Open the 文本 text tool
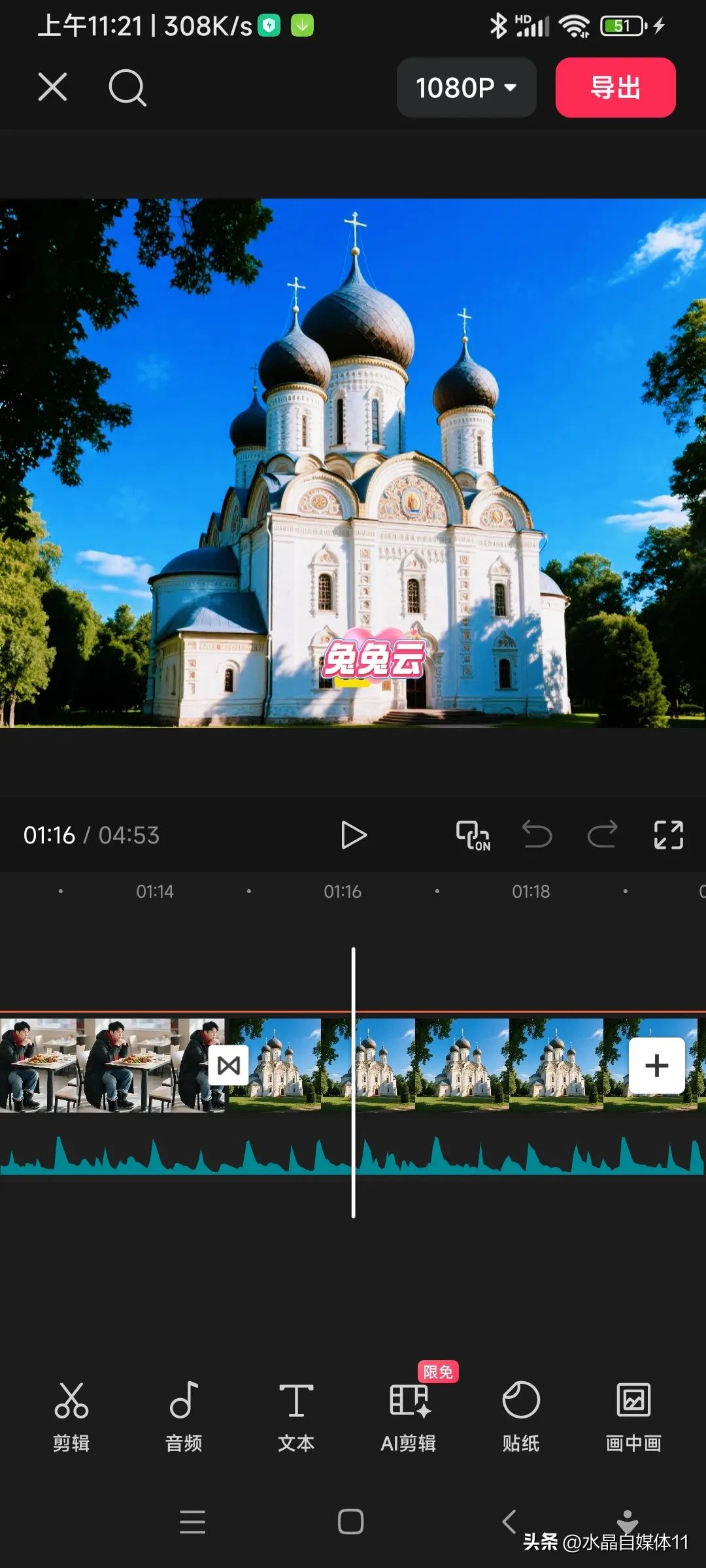This screenshot has height=1568, width=706. 296,1416
